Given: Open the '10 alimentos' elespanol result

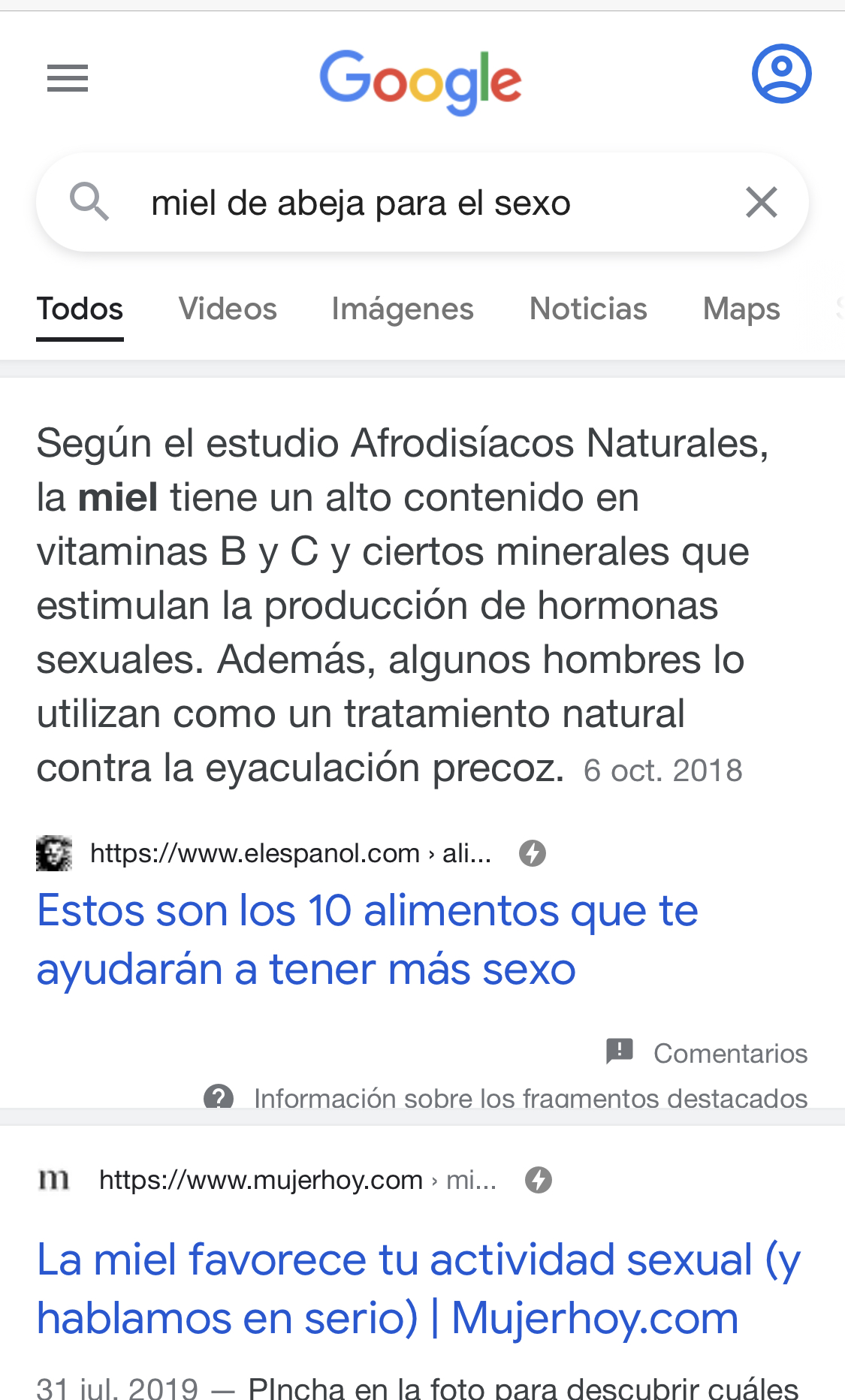Looking at the screenshot, I should [367, 939].
